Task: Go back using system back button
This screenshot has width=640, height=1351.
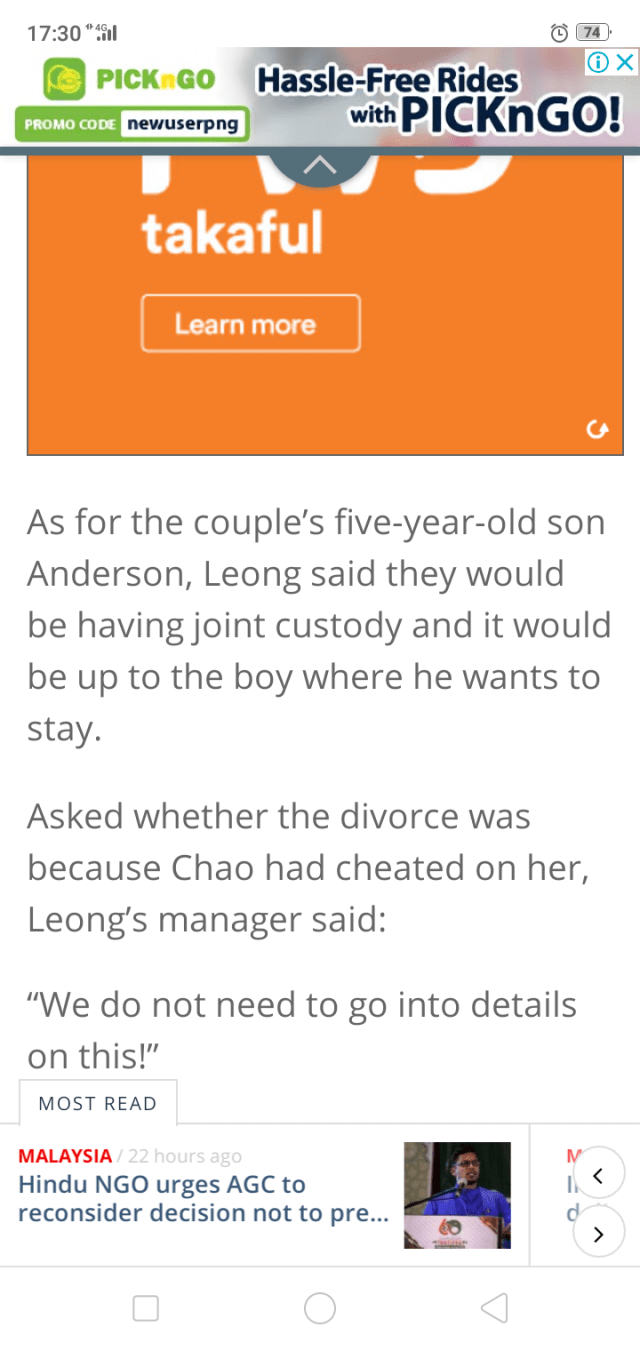Action: [x=494, y=1307]
